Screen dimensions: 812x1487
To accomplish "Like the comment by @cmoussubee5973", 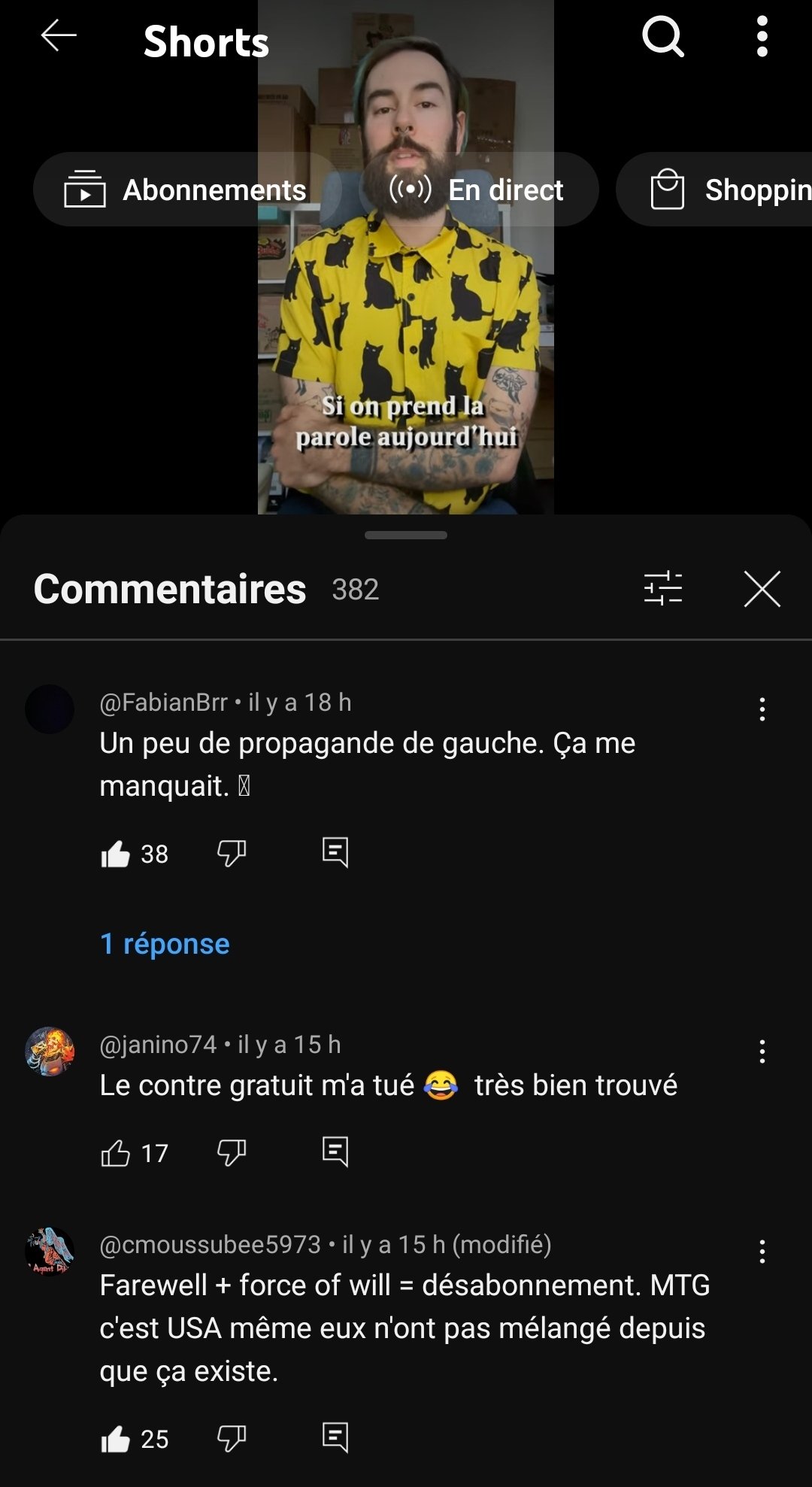I will point(116,1439).
